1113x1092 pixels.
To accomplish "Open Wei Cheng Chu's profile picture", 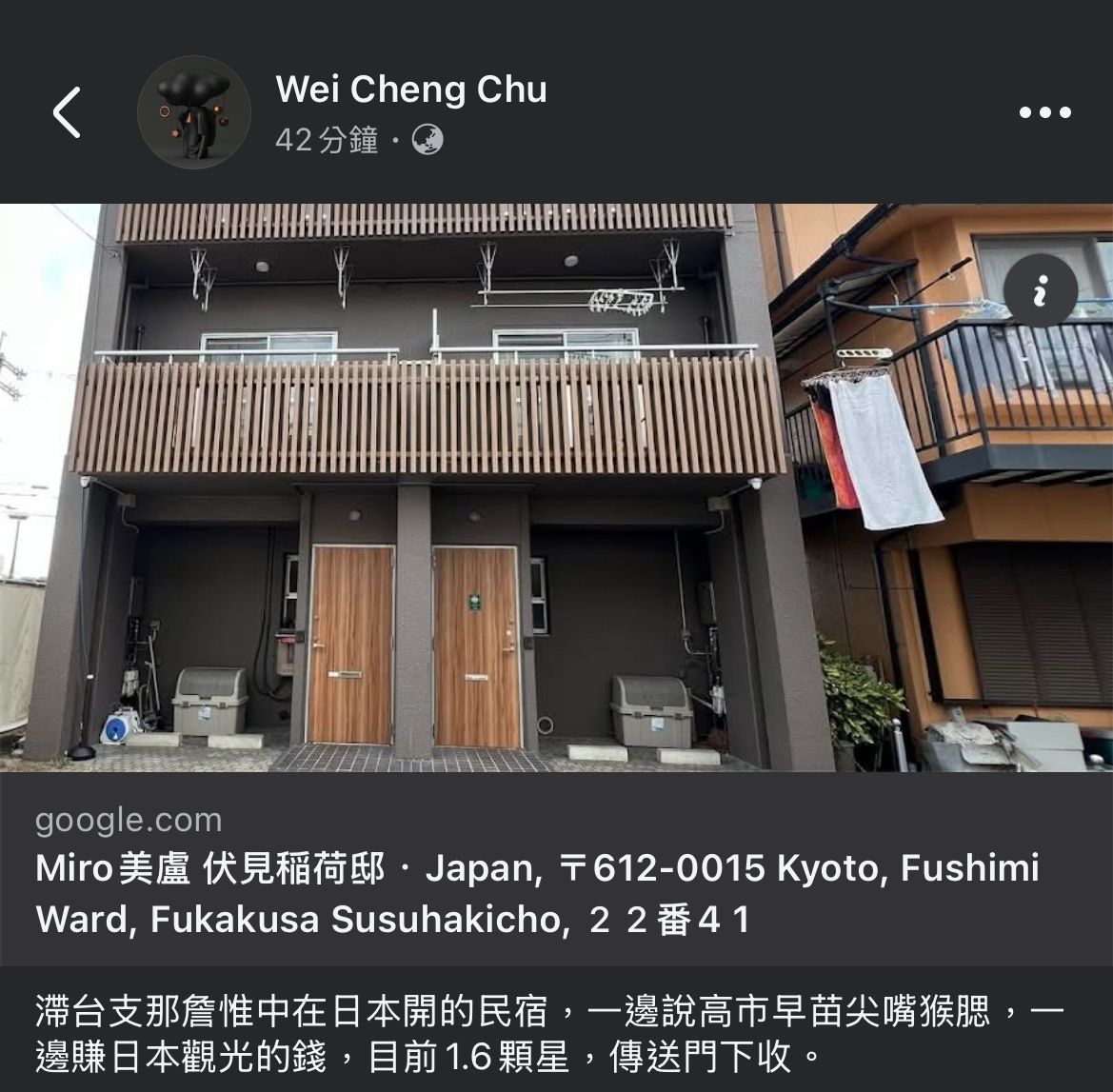I will click(x=194, y=112).
